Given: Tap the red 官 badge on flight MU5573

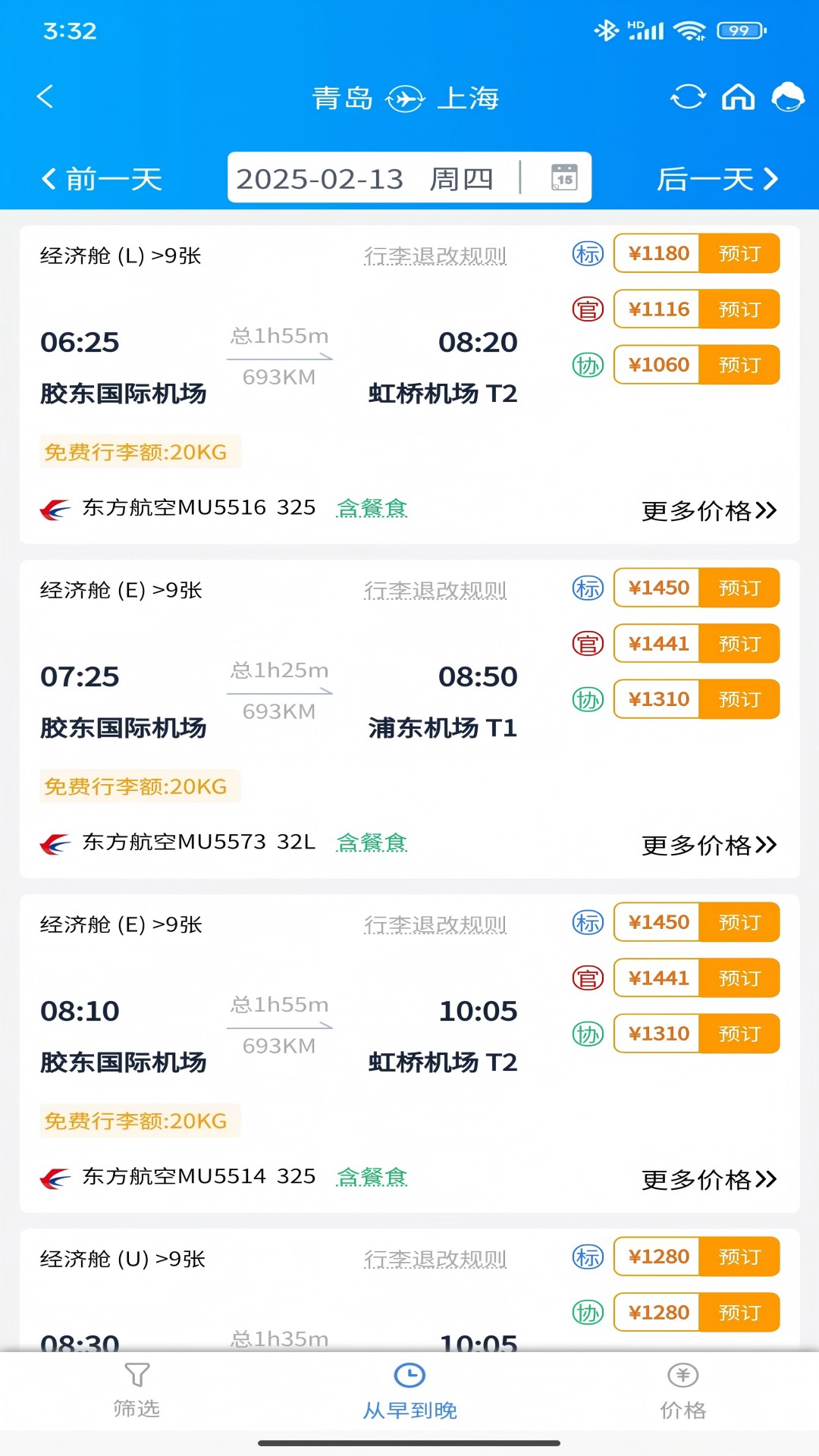Looking at the screenshot, I should pyautogui.click(x=587, y=643).
